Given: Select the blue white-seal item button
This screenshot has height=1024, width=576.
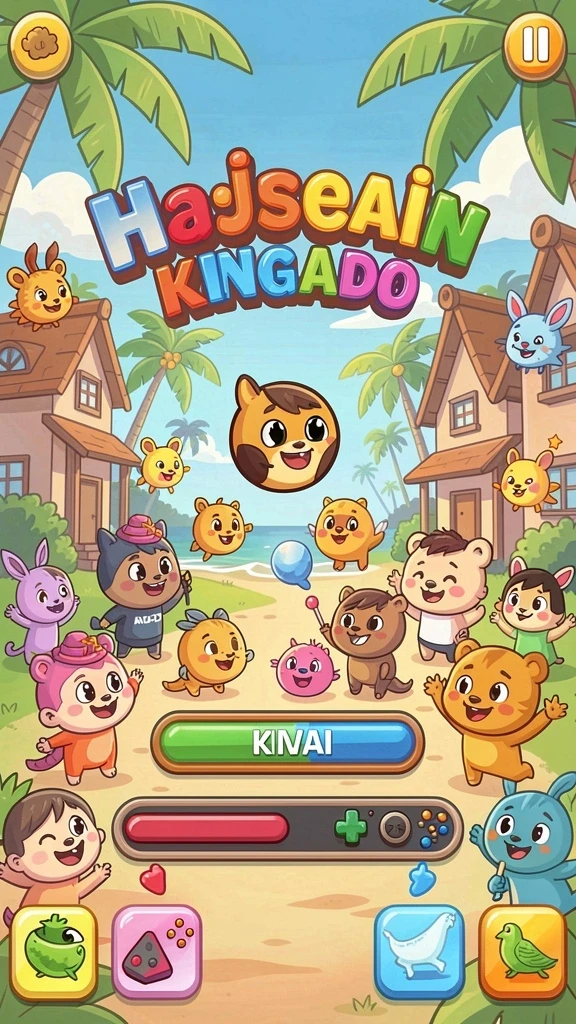Looking at the screenshot, I should tap(419, 953).
